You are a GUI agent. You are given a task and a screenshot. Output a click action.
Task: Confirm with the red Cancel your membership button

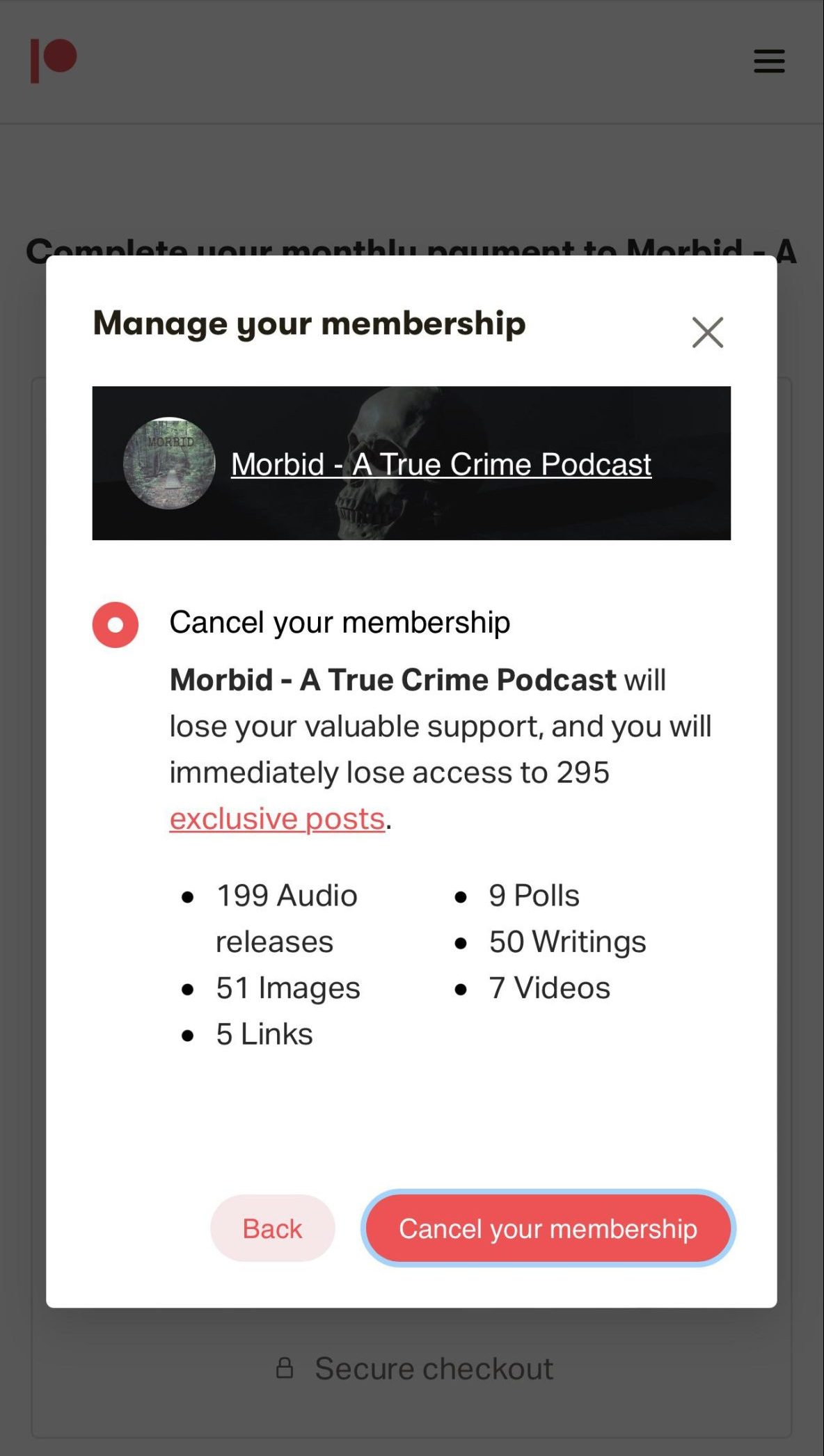pos(548,1228)
